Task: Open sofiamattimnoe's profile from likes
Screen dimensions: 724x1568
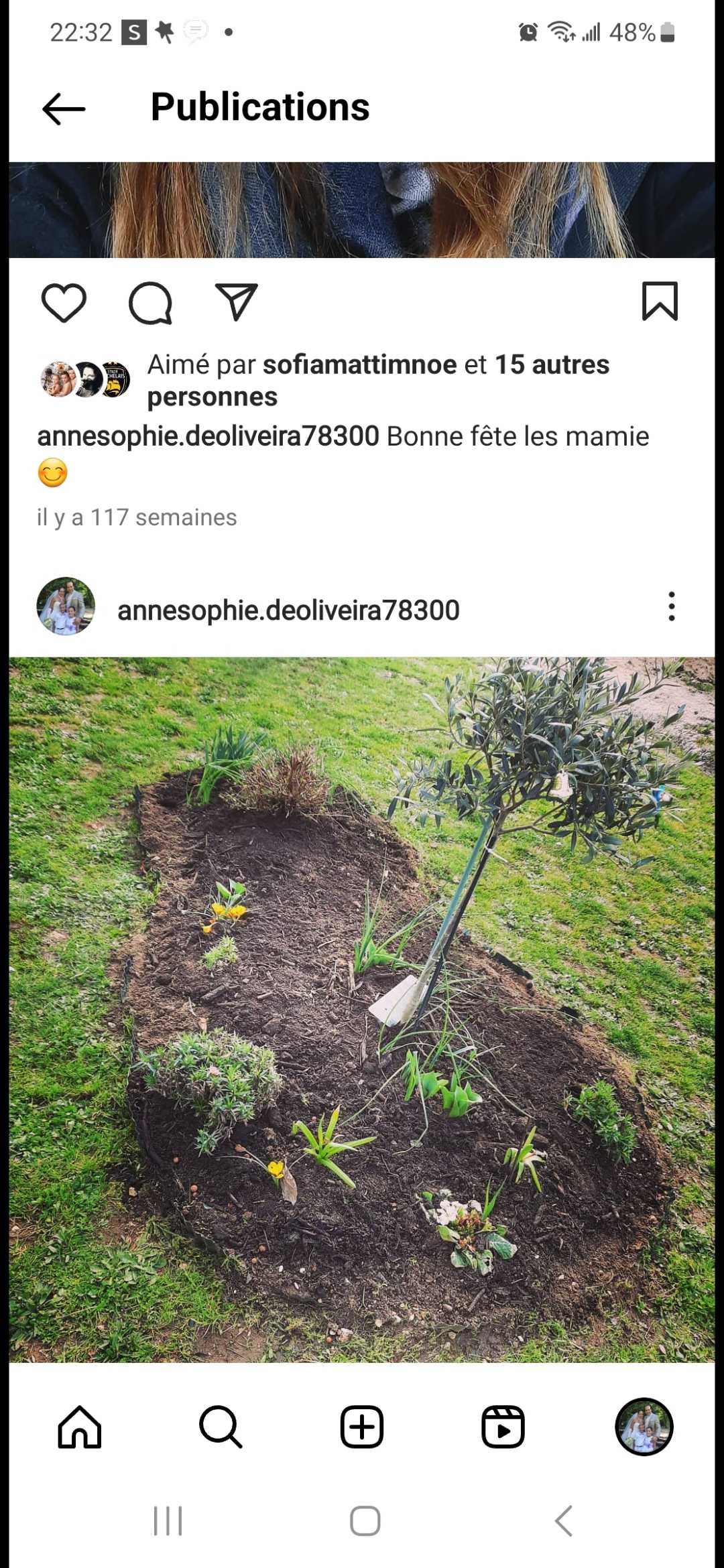Action: (359, 365)
